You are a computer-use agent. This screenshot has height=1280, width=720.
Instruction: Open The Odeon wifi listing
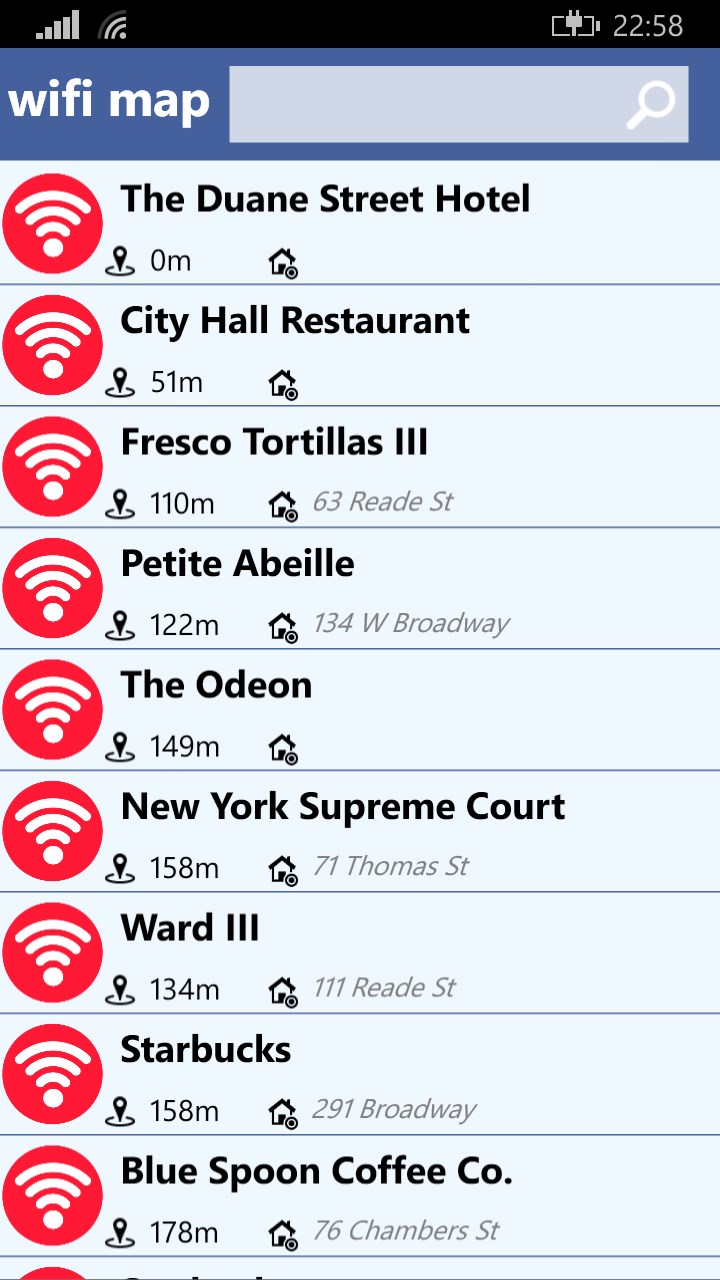click(x=217, y=686)
